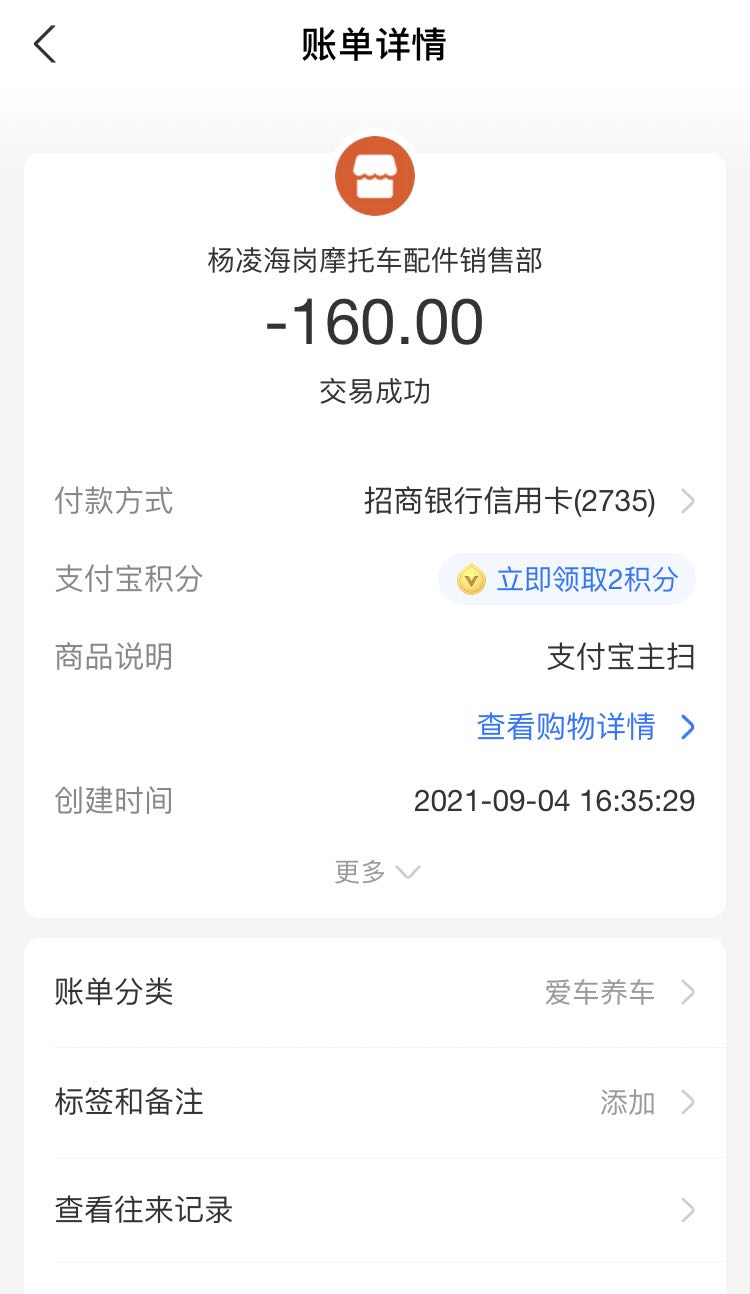Open the merchant's orange shop icon
This screenshot has width=750, height=1294.
[x=375, y=176]
